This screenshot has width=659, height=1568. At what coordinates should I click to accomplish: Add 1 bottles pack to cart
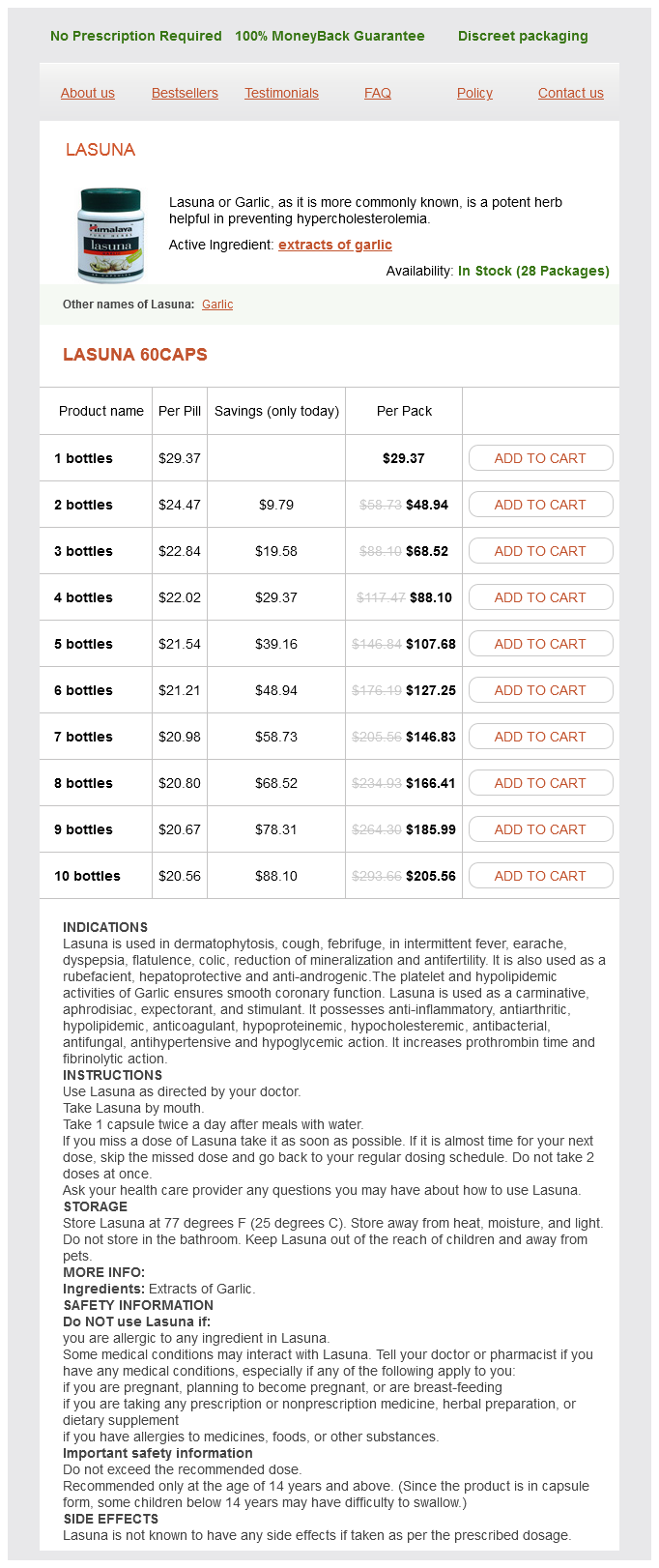click(540, 458)
